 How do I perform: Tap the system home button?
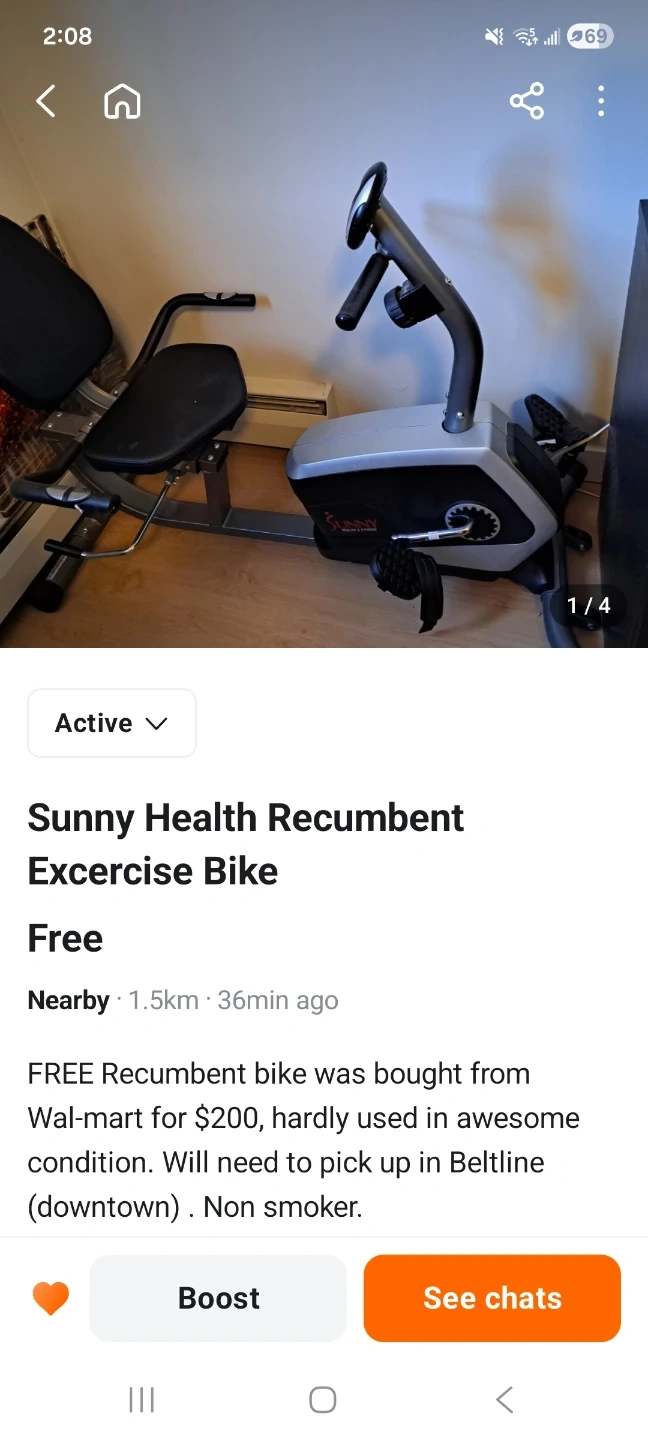(322, 1400)
